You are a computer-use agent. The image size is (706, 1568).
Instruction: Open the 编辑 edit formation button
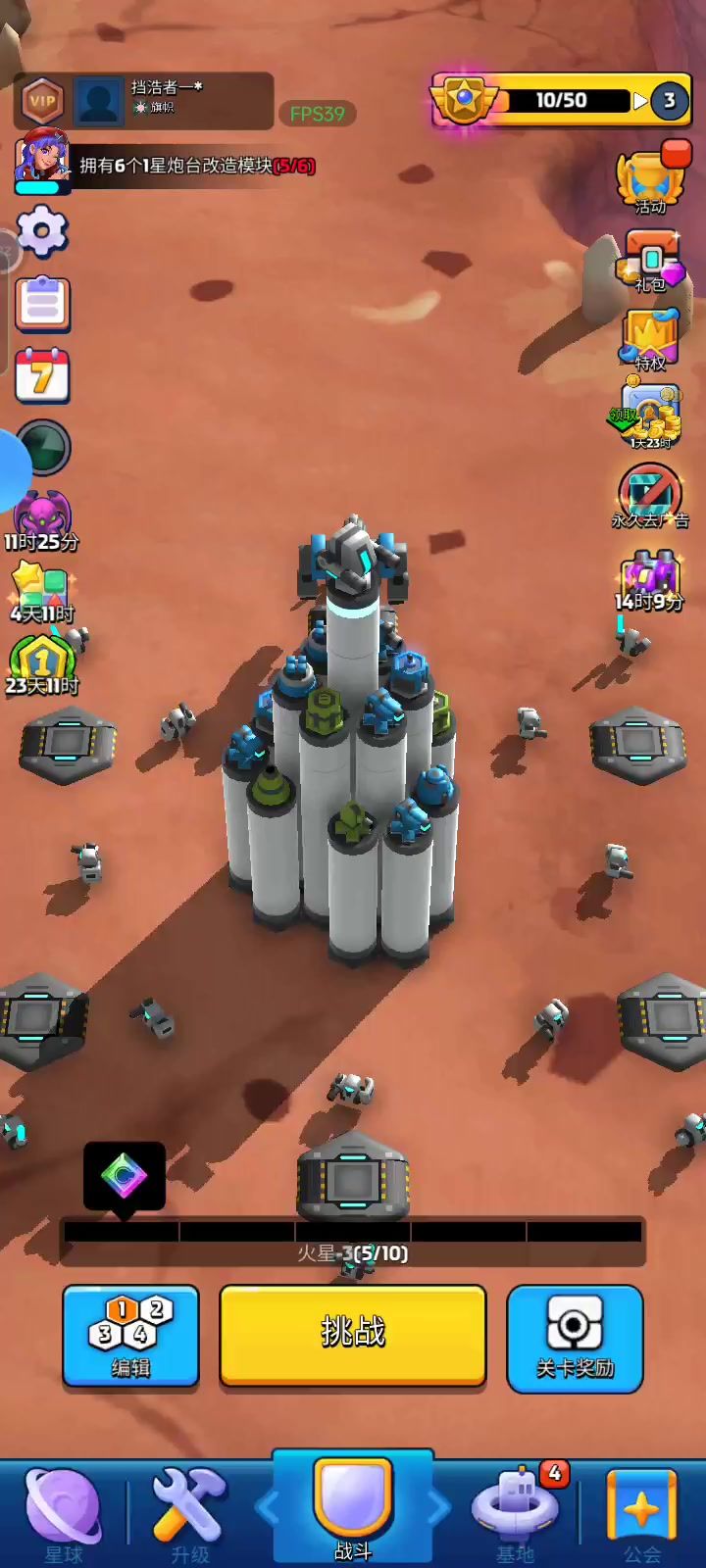click(x=130, y=1337)
